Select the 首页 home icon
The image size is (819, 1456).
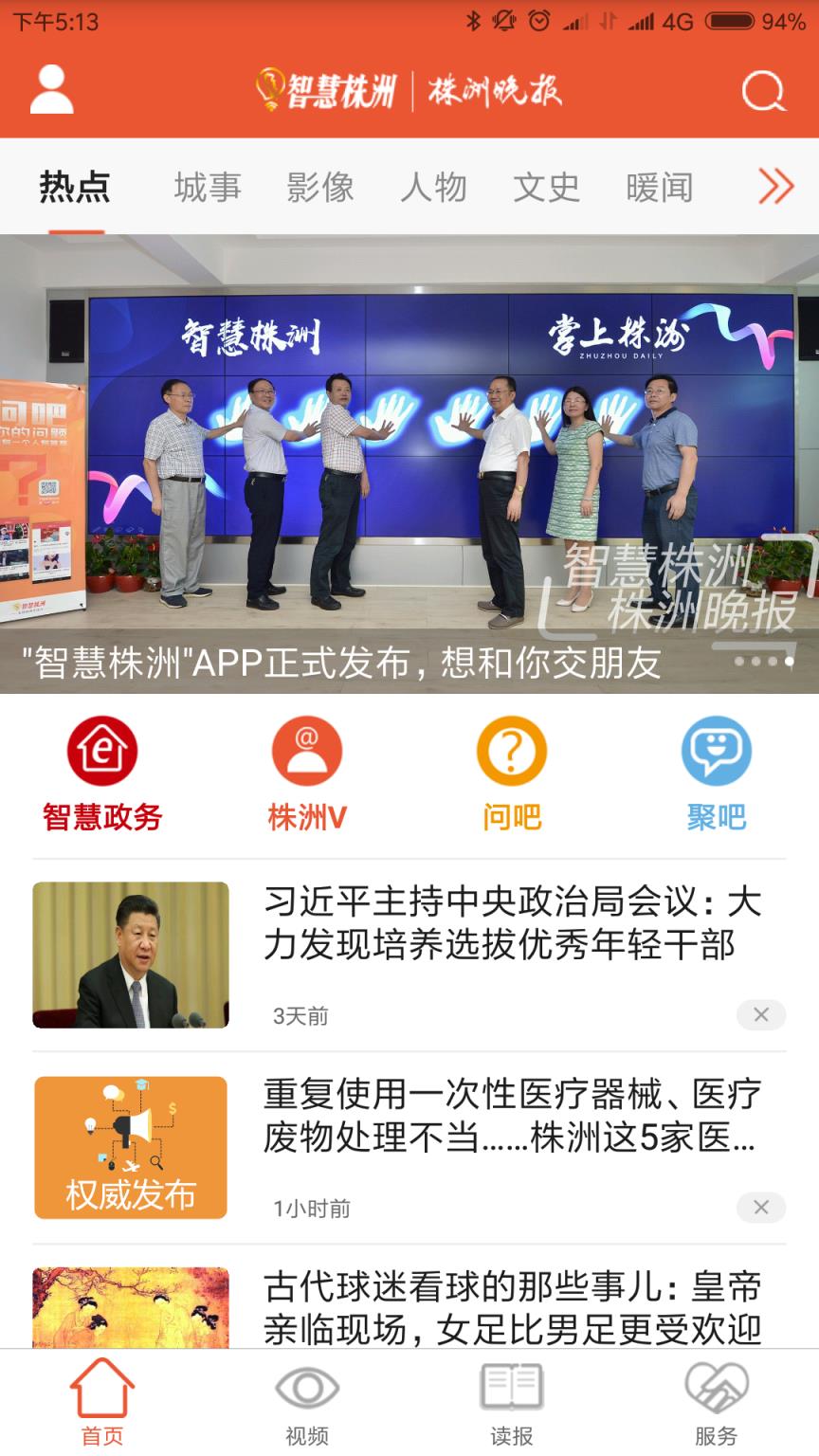coord(101,1390)
